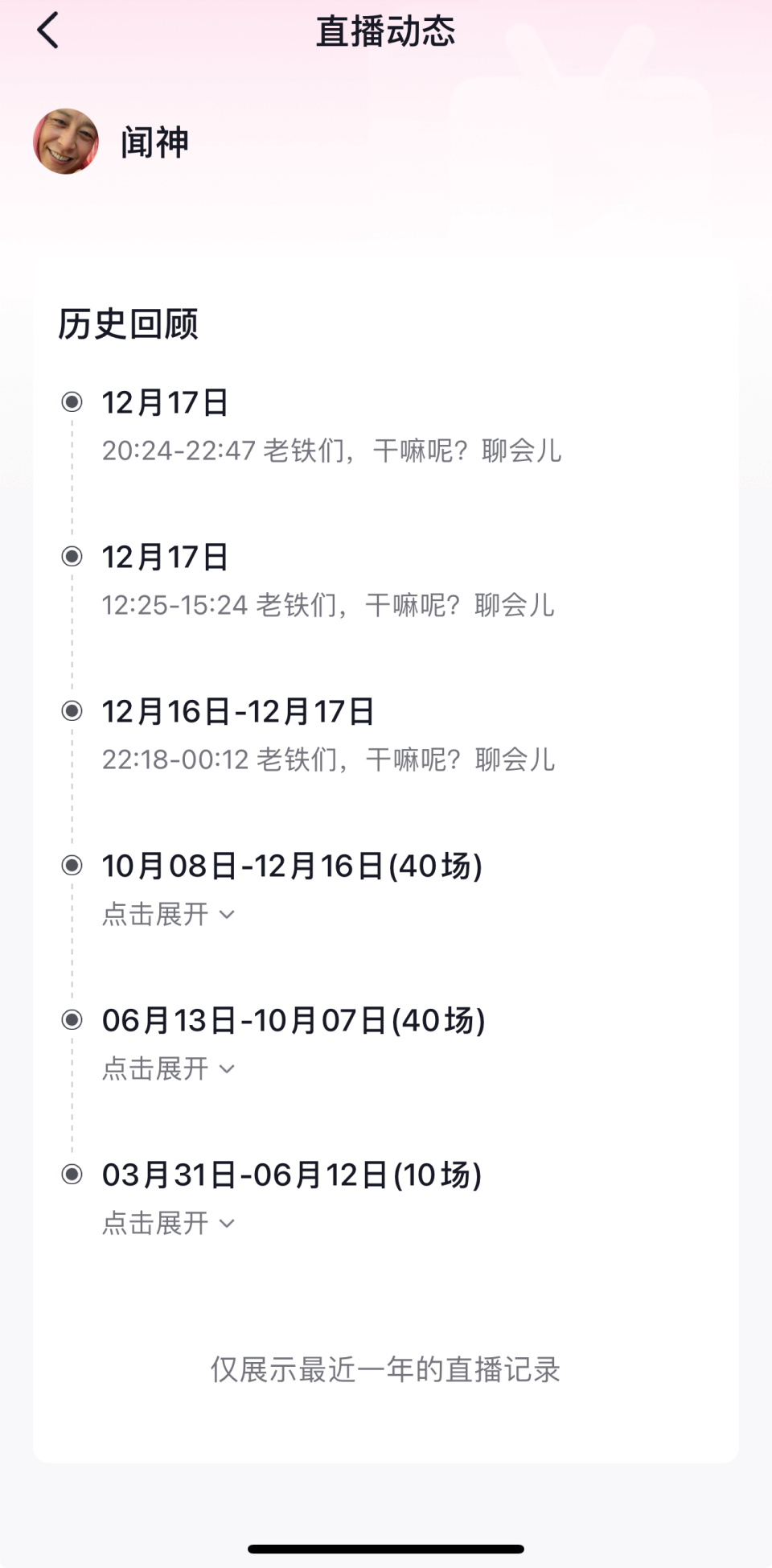Tap the timeline marker for 10月08日-12月16日
Viewport: 772px width, 1568px height.
coord(73,866)
